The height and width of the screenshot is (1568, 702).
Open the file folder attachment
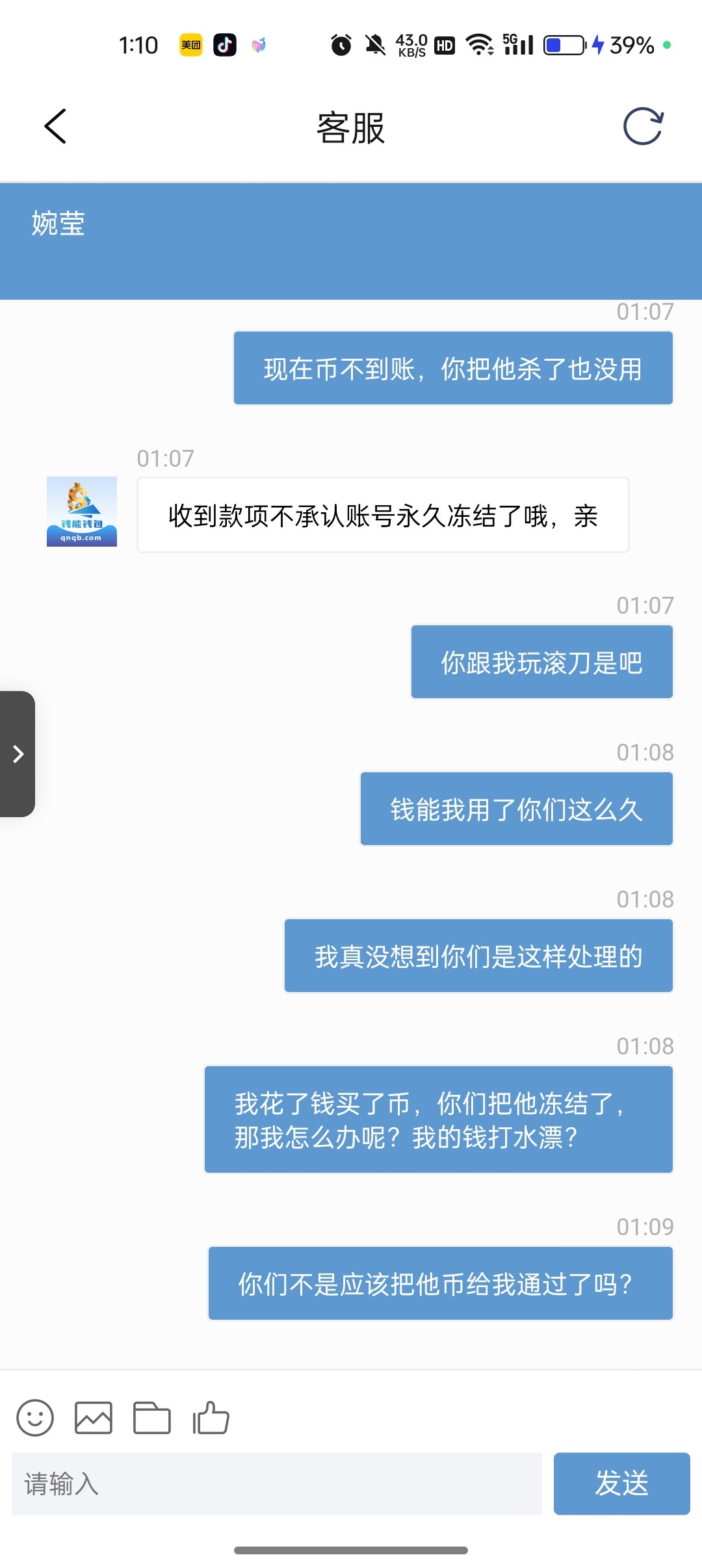click(x=152, y=1418)
